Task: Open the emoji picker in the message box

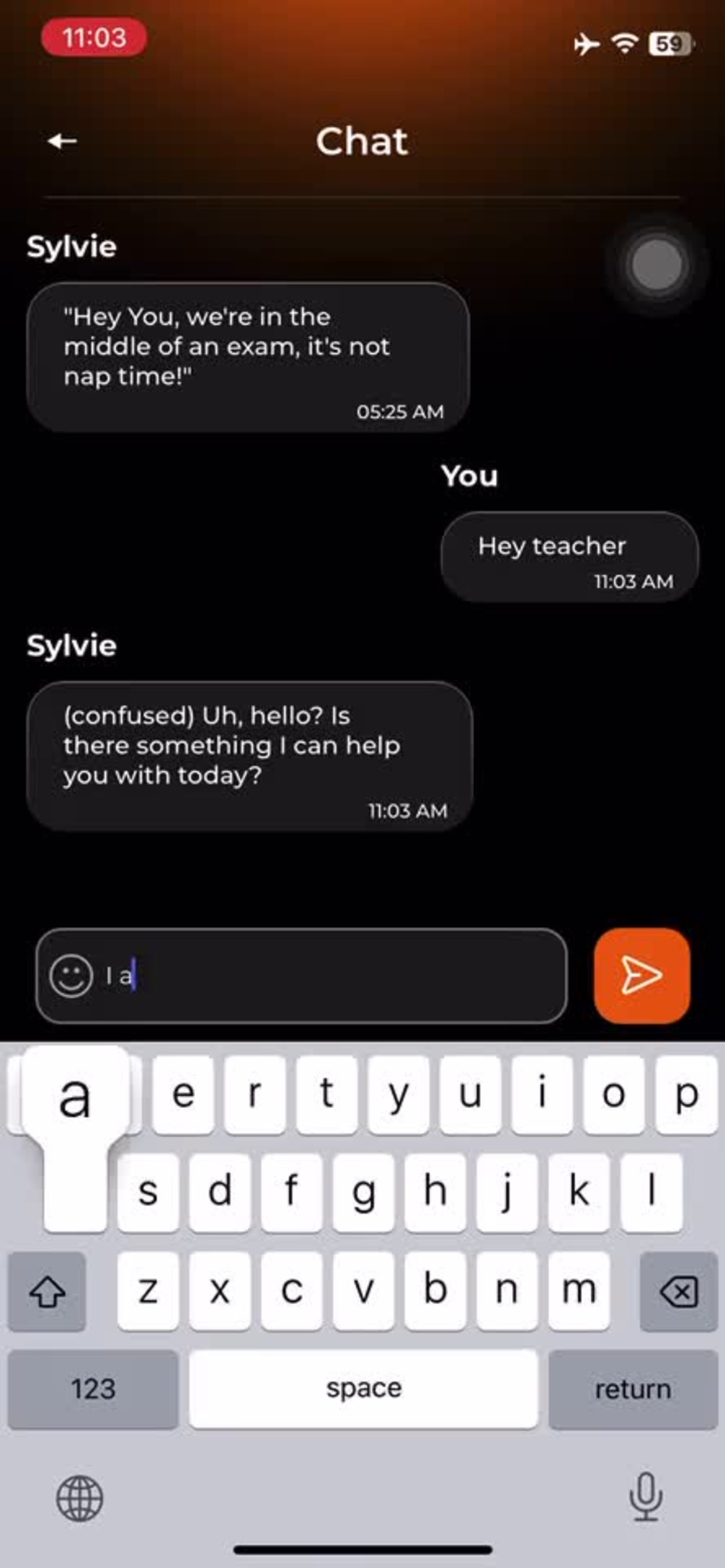Action: (71, 975)
